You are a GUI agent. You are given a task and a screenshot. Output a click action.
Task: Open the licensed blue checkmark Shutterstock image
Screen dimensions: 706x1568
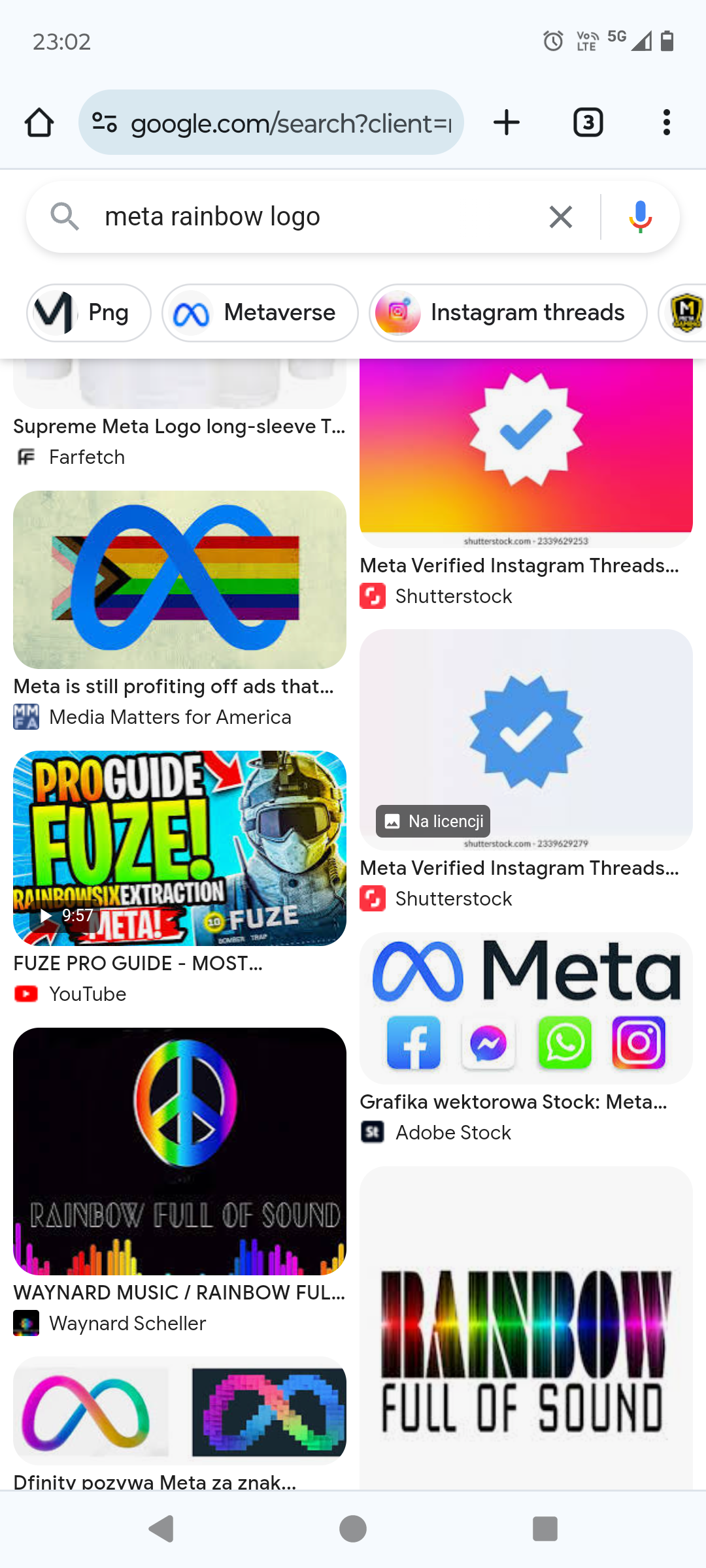(526, 738)
